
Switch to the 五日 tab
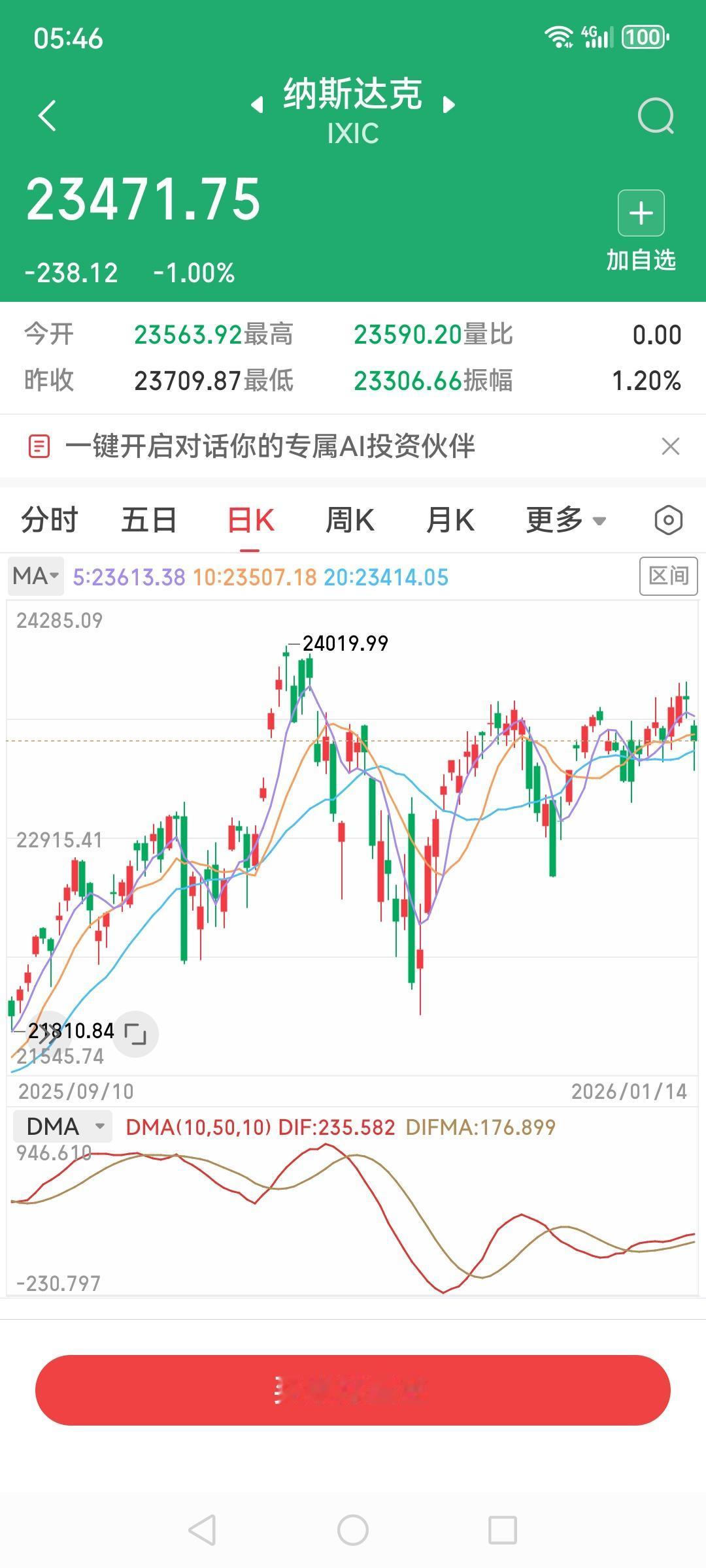(149, 520)
